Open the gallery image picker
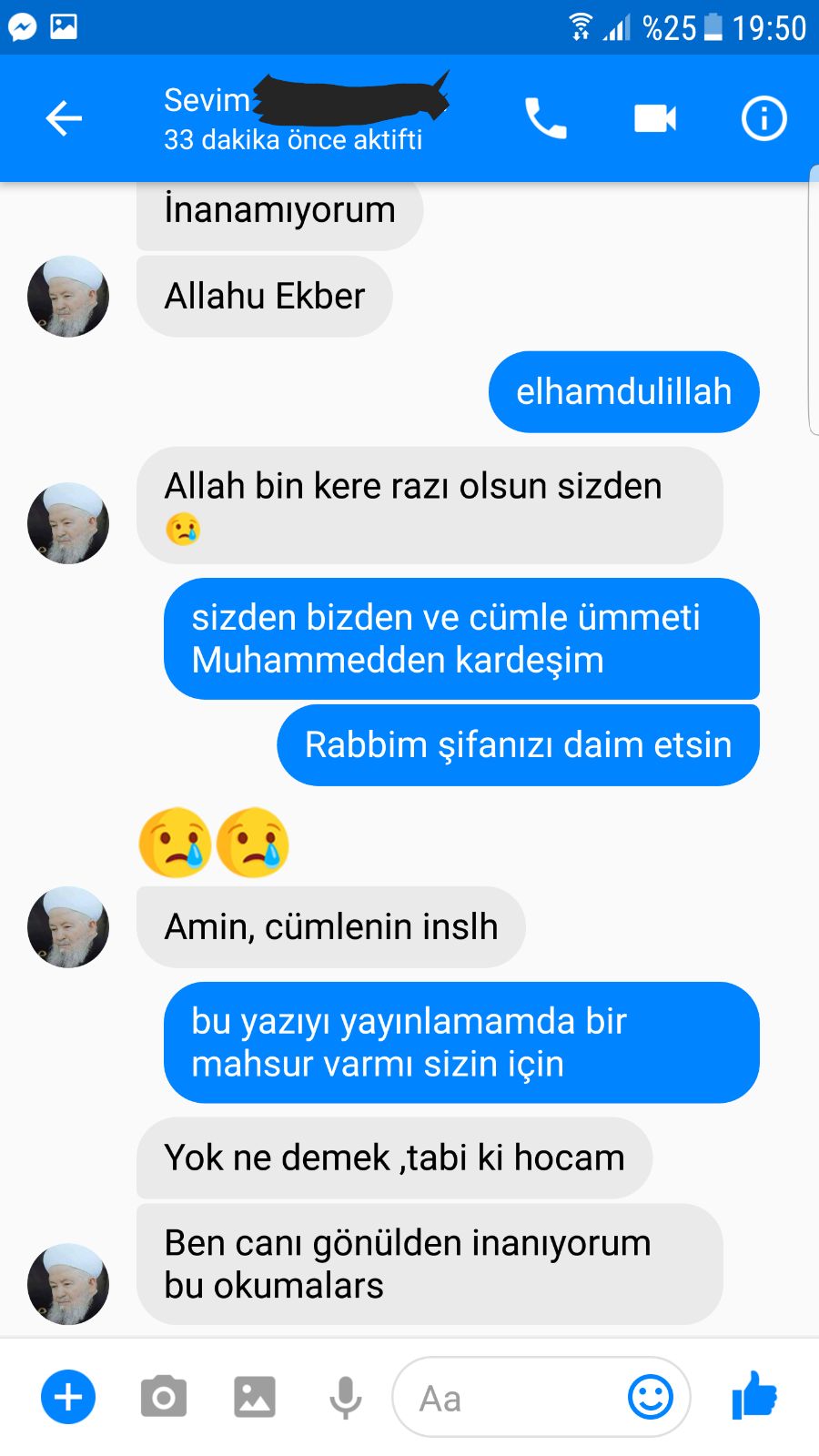Screen dimensions: 819x1456 (255, 1397)
